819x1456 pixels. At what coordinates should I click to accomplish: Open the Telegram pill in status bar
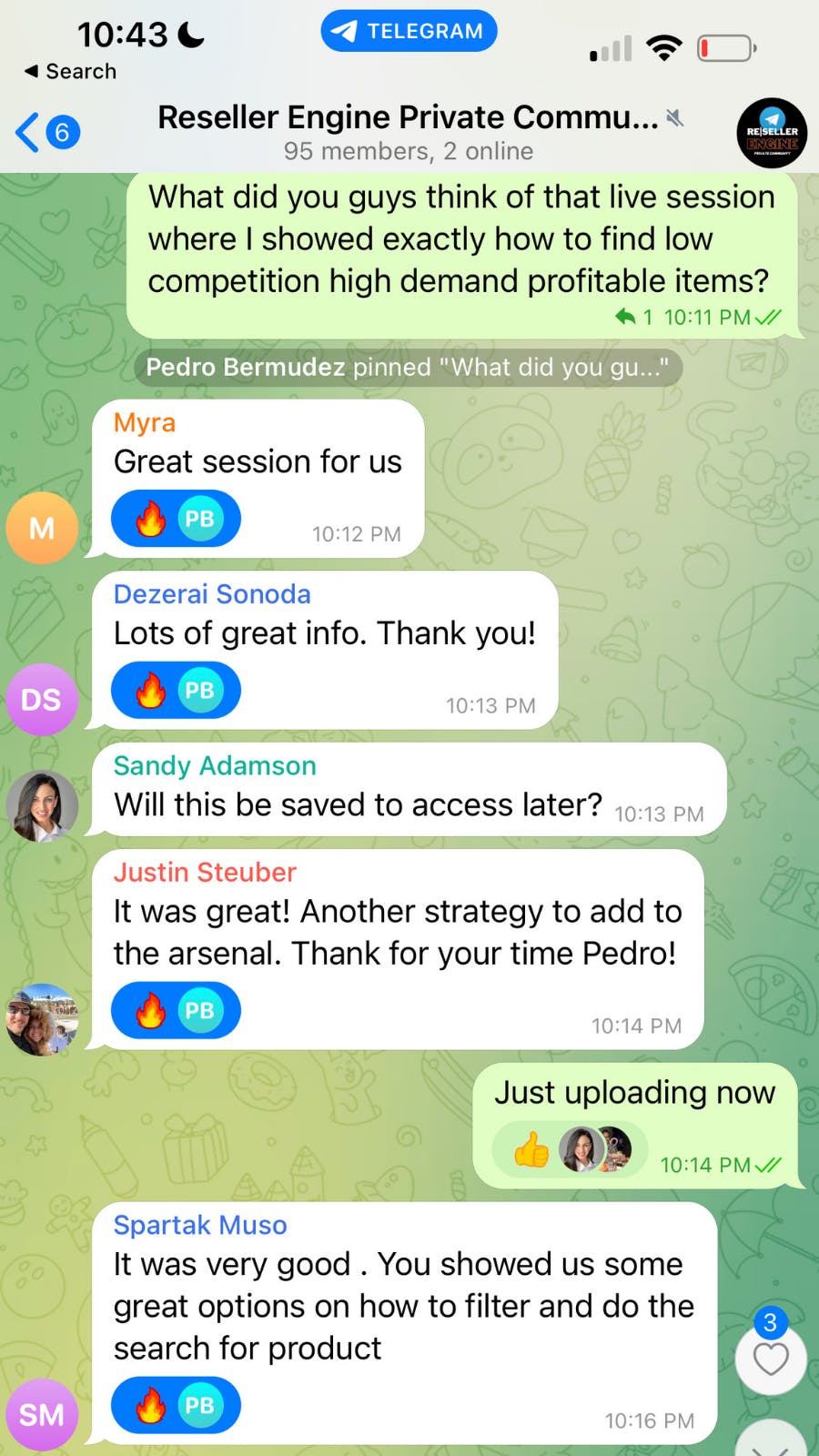[409, 31]
